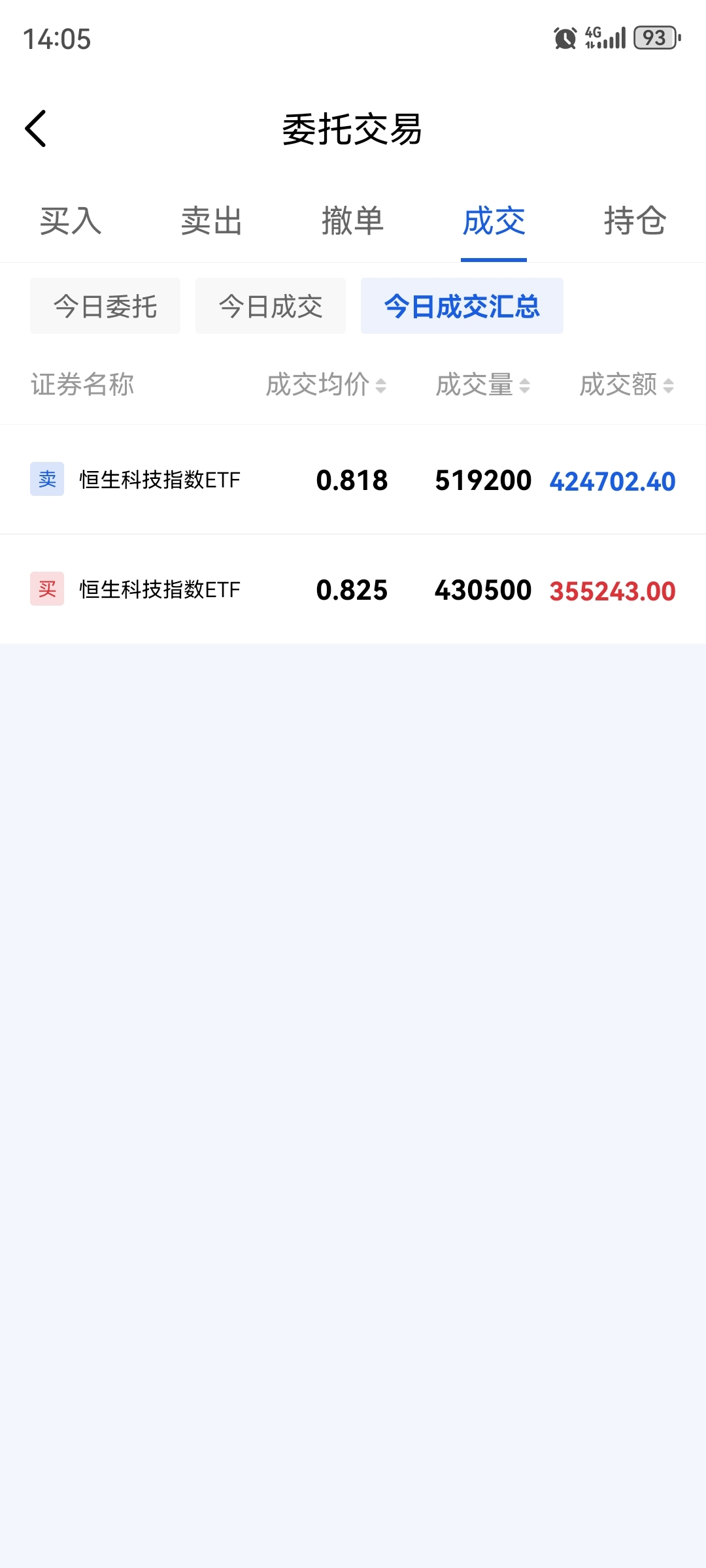Screen dimensions: 706x1568
Task: Switch to the 卖出 tab
Action: coord(212,221)
